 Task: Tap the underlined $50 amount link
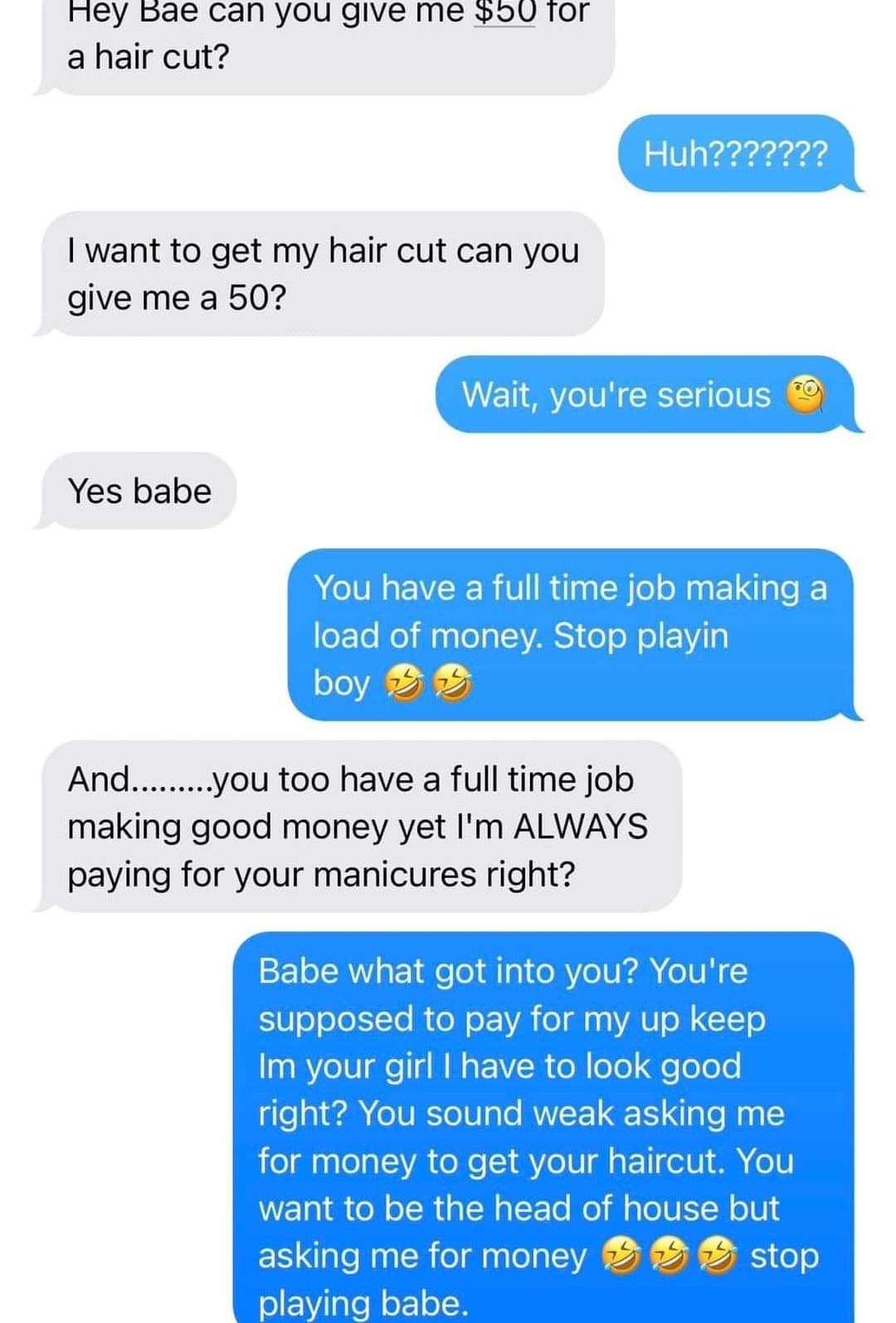pos(504,12)
